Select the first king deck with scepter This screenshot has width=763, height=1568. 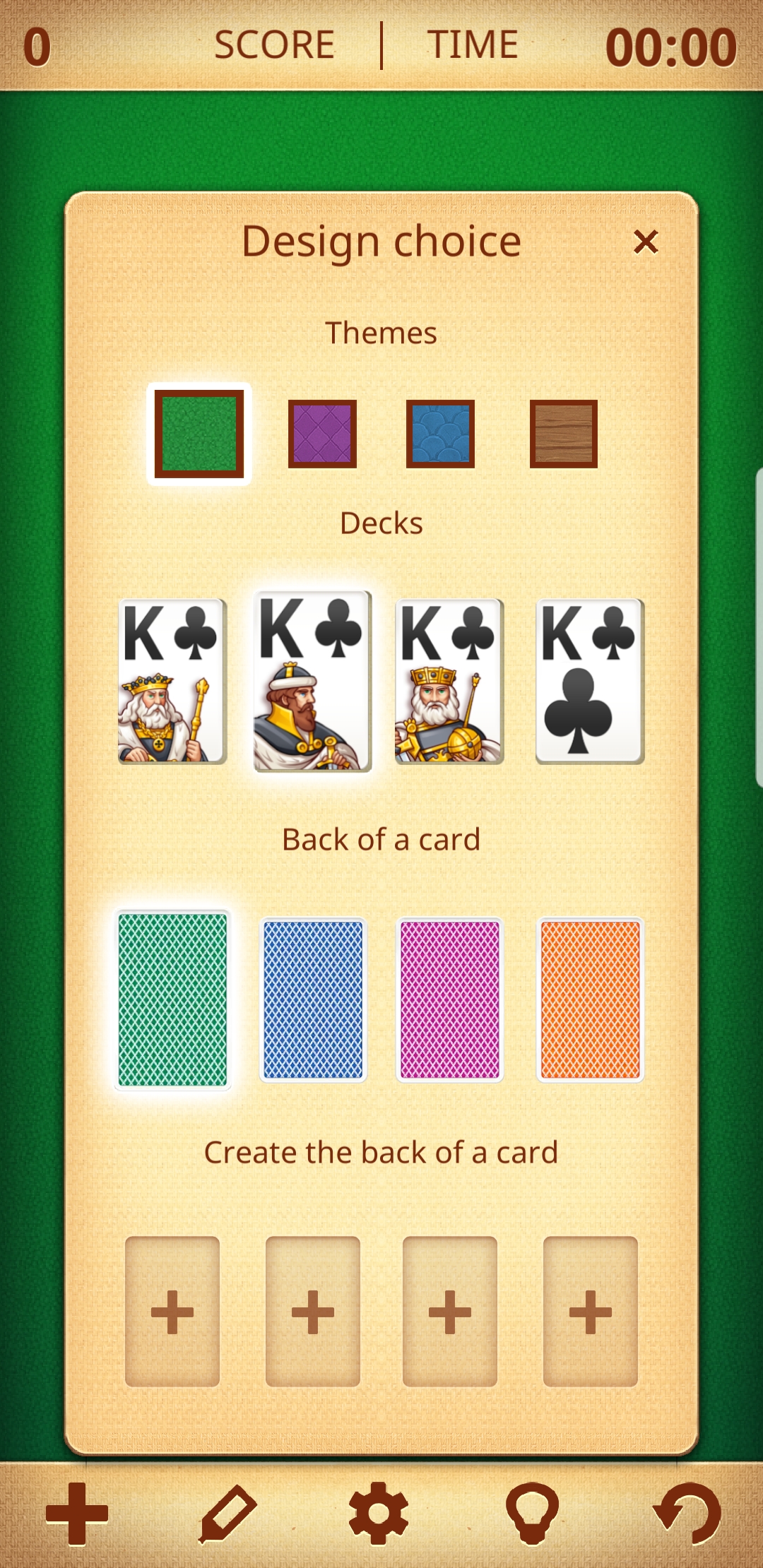click(172, 681)
